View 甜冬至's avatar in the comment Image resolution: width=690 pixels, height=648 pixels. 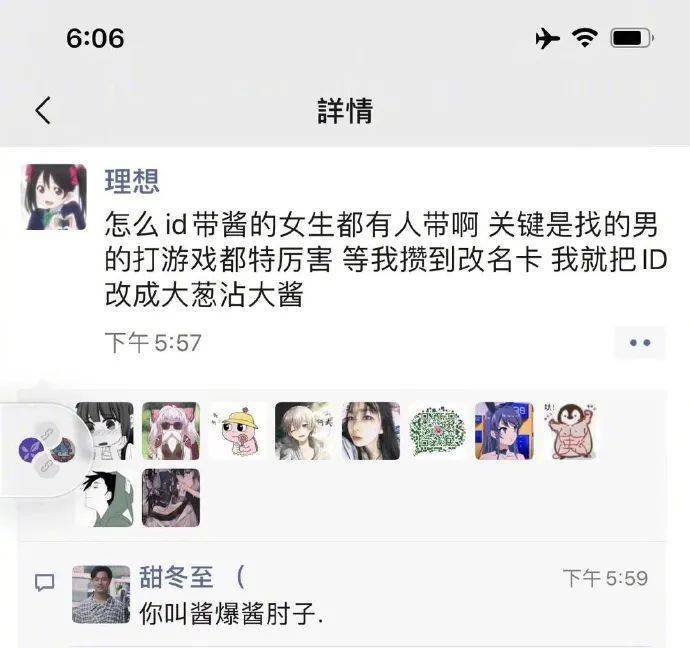pyautogui.click(x=101, y=594)
